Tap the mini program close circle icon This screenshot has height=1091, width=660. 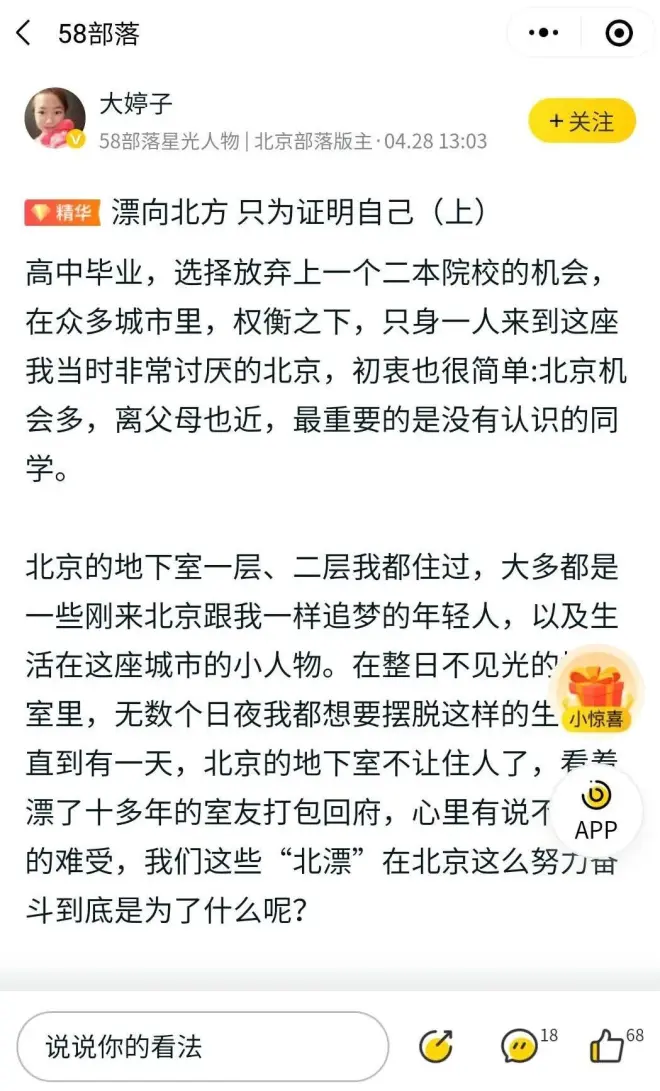click(x=619, y=33)
